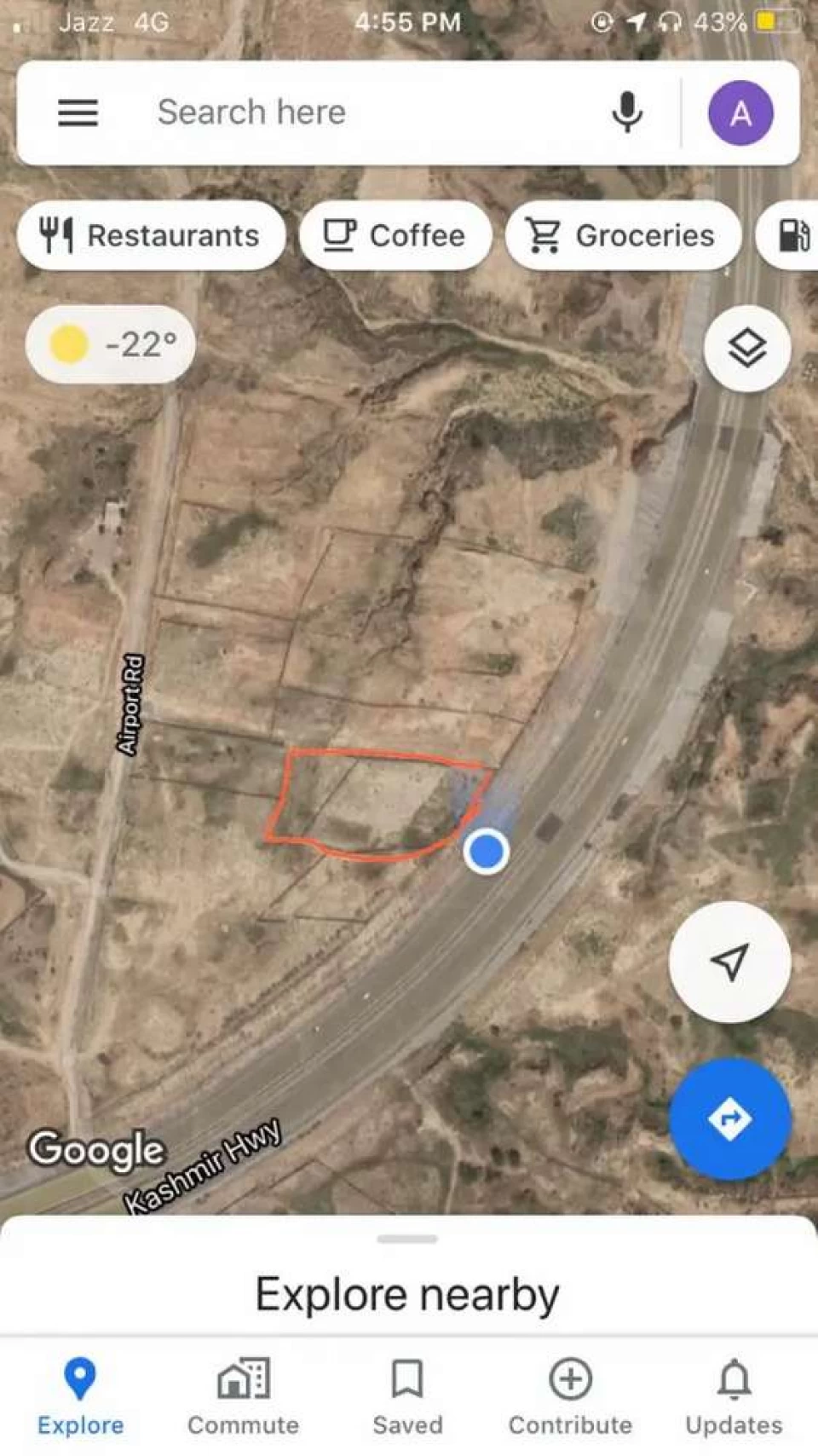The width and height of the screenshot is (818, 1456).
Task: Open the map layers button
Action: [x=746, y=348]
